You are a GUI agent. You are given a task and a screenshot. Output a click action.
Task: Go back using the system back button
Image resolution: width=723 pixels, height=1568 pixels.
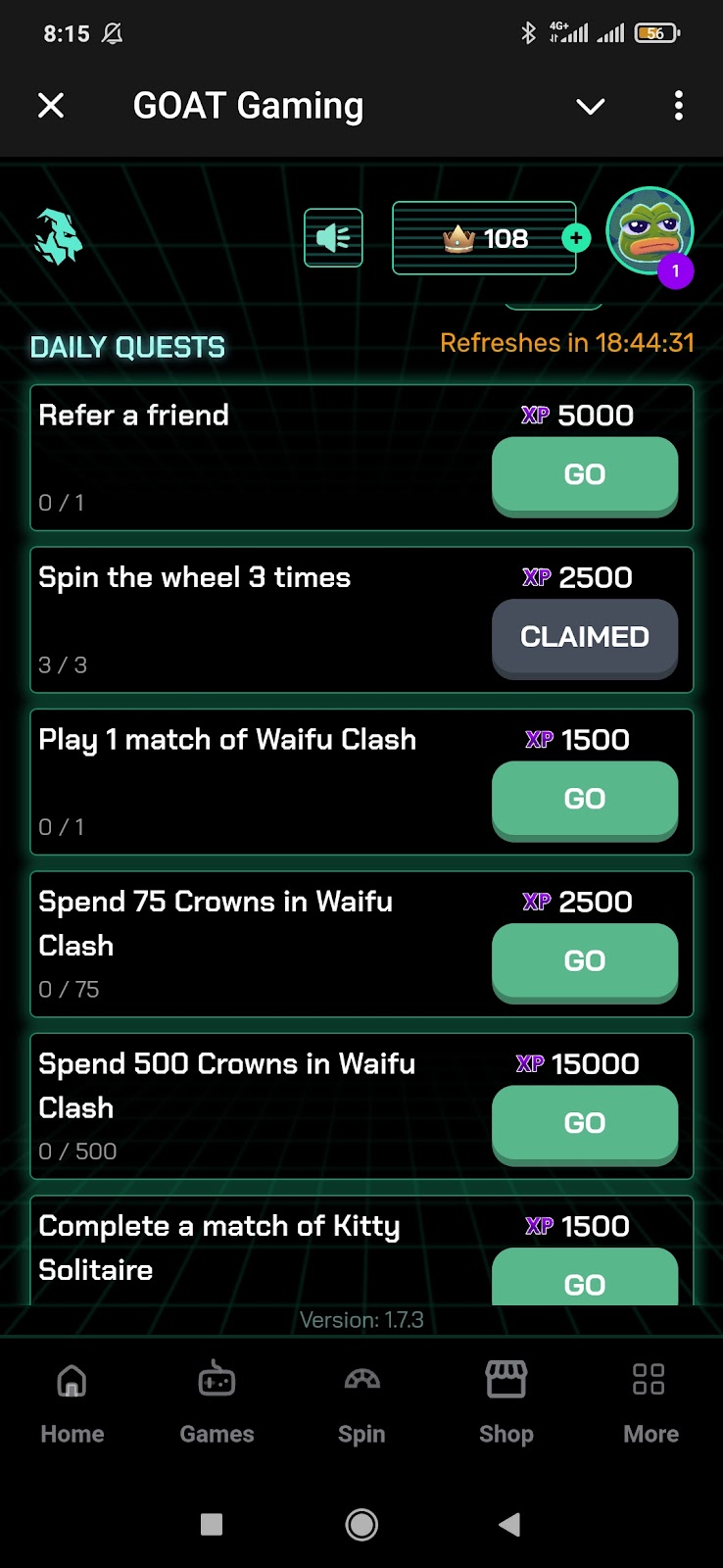click(509, 1524)
